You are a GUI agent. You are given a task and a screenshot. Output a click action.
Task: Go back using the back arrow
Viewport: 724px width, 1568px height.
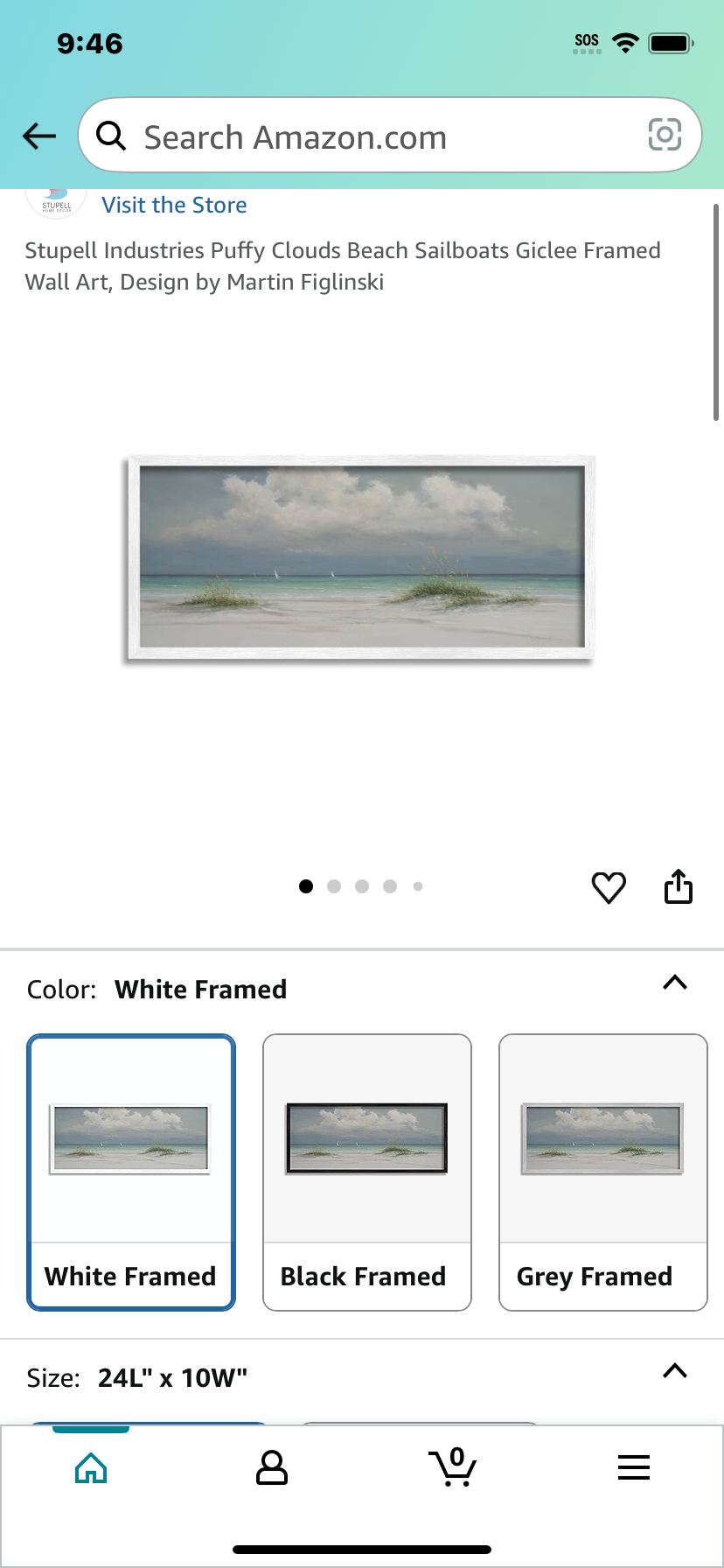39,136
